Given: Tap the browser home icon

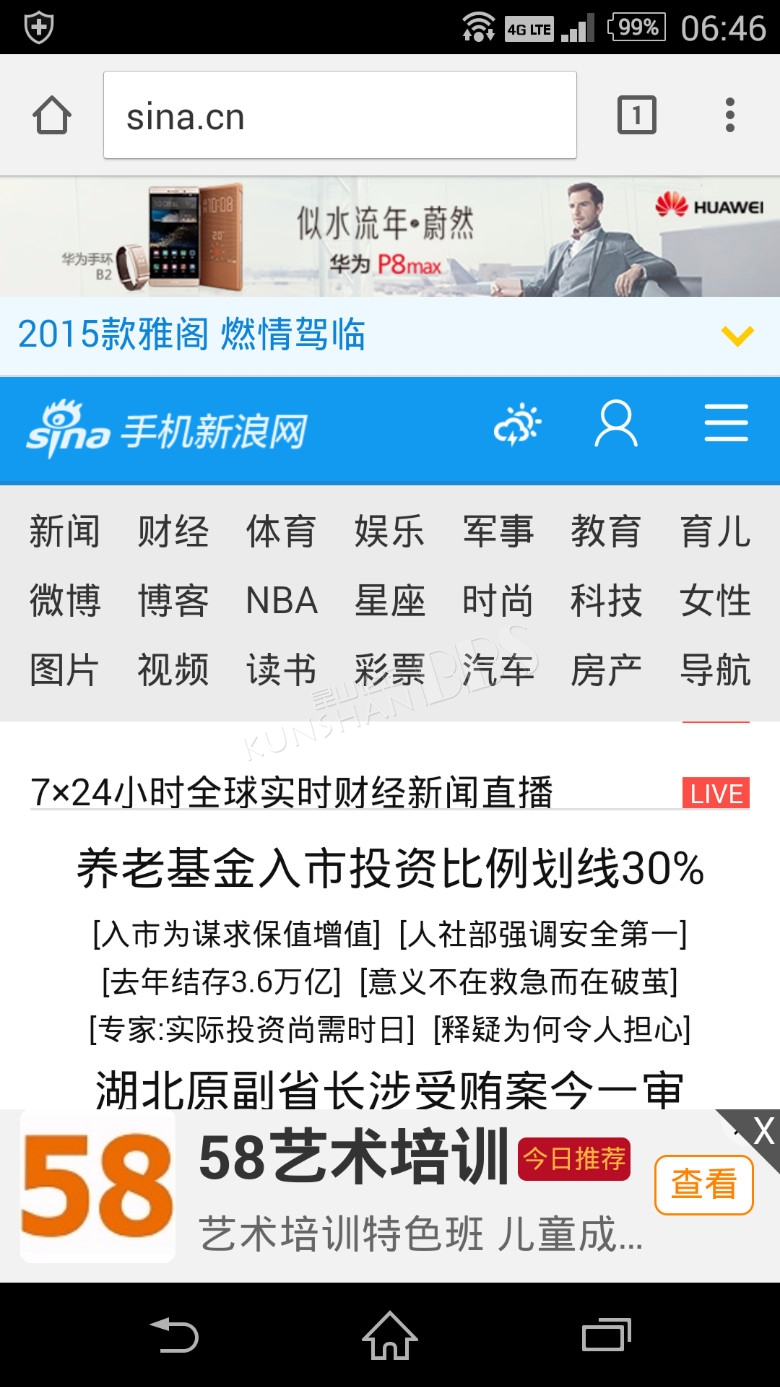Looking at the screenshot, I should tap(52, 116).
